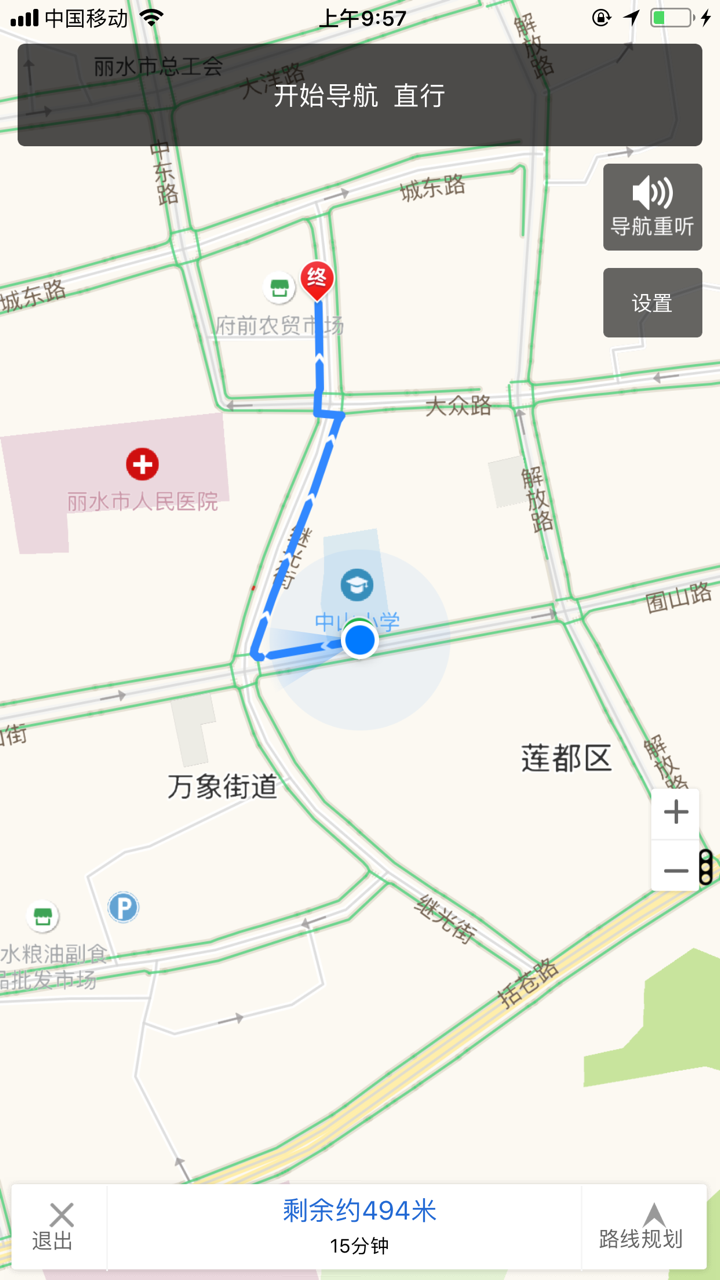Viewport: 720px width, 1280px height.
Task: Tap the remaining distance 剩余约494米 text
Action: [359, 1209]
